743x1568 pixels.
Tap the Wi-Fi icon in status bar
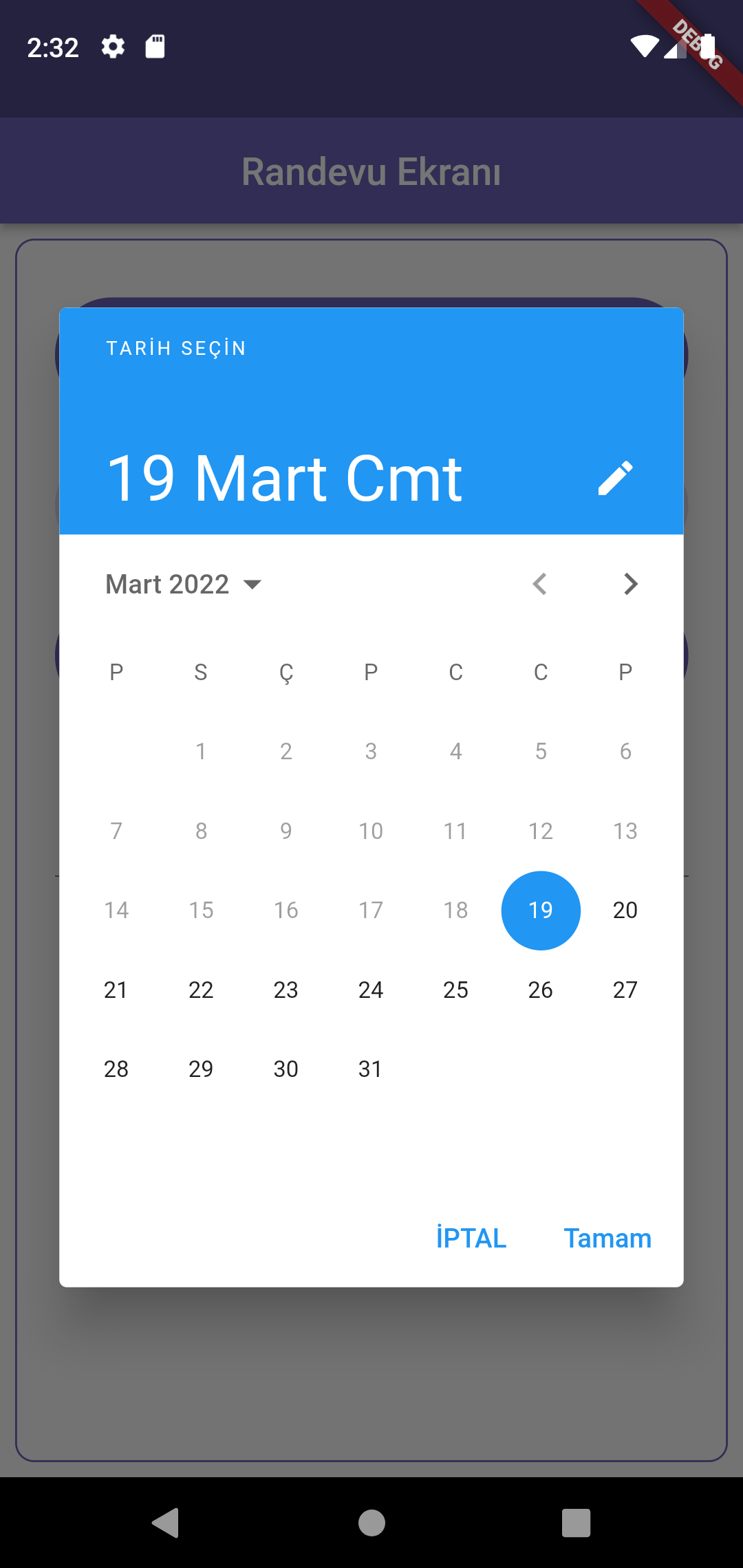pos(643,47)
